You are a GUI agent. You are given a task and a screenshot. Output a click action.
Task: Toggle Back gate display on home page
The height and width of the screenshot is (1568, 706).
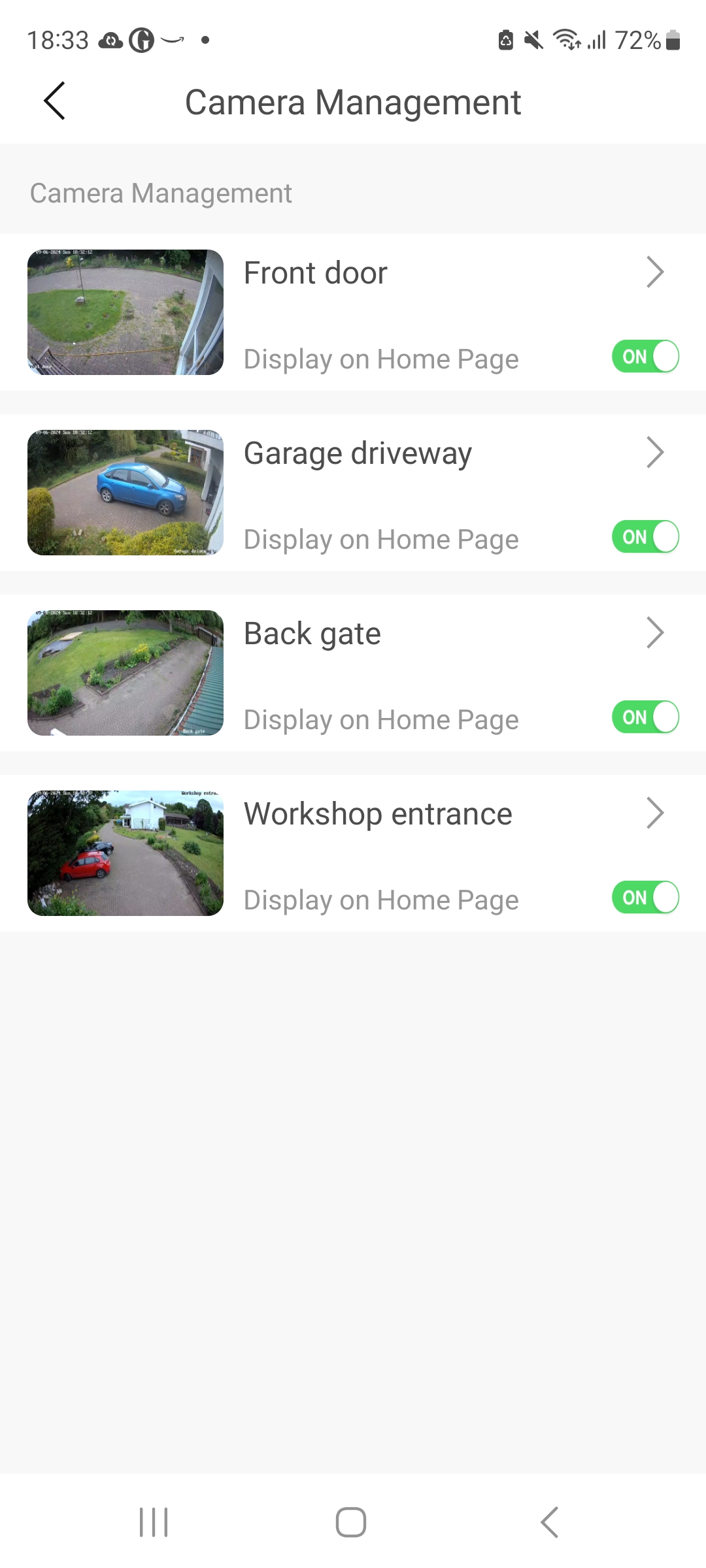coord(645,717)
